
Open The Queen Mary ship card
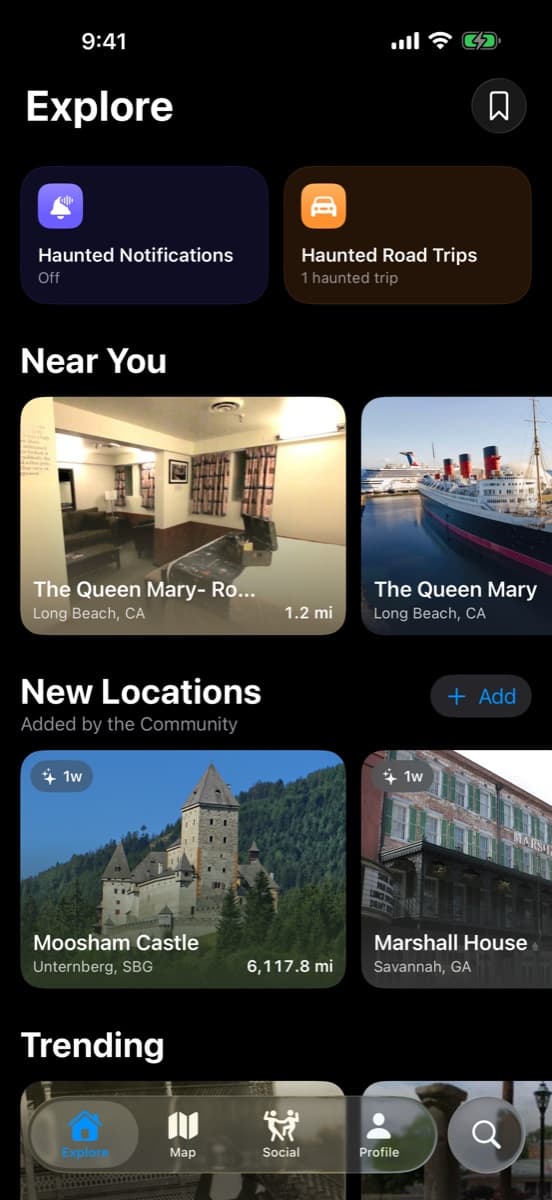pyautogui.click(x=457, y=516)
